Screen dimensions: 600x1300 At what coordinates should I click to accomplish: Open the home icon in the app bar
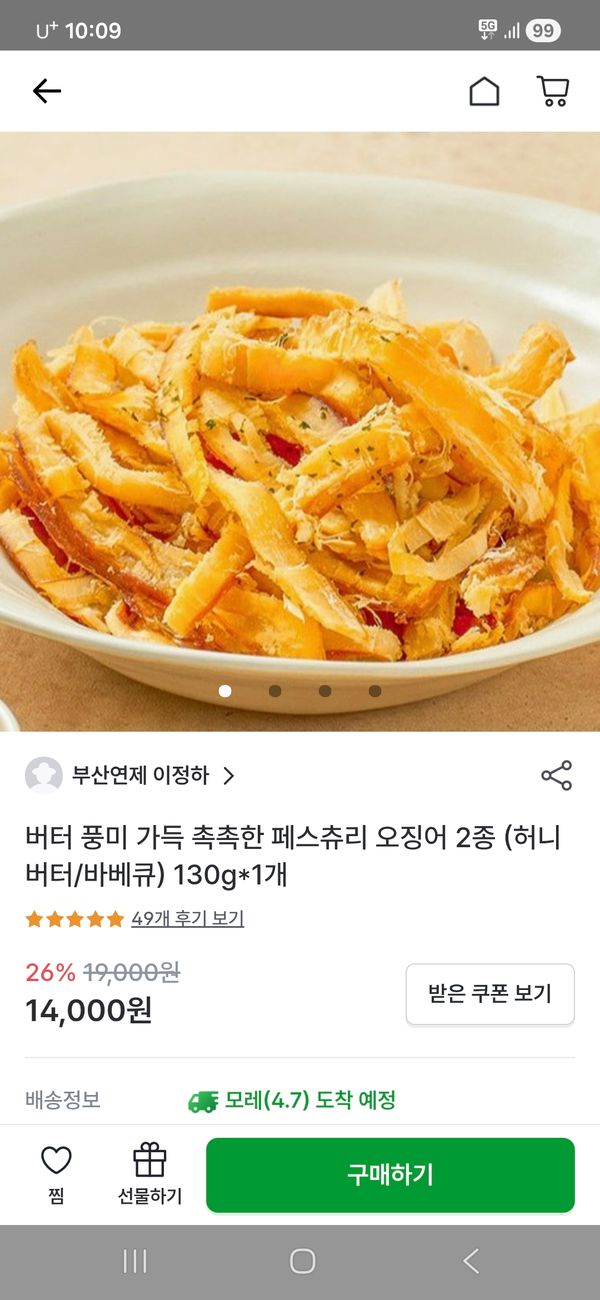click(484, 91)
